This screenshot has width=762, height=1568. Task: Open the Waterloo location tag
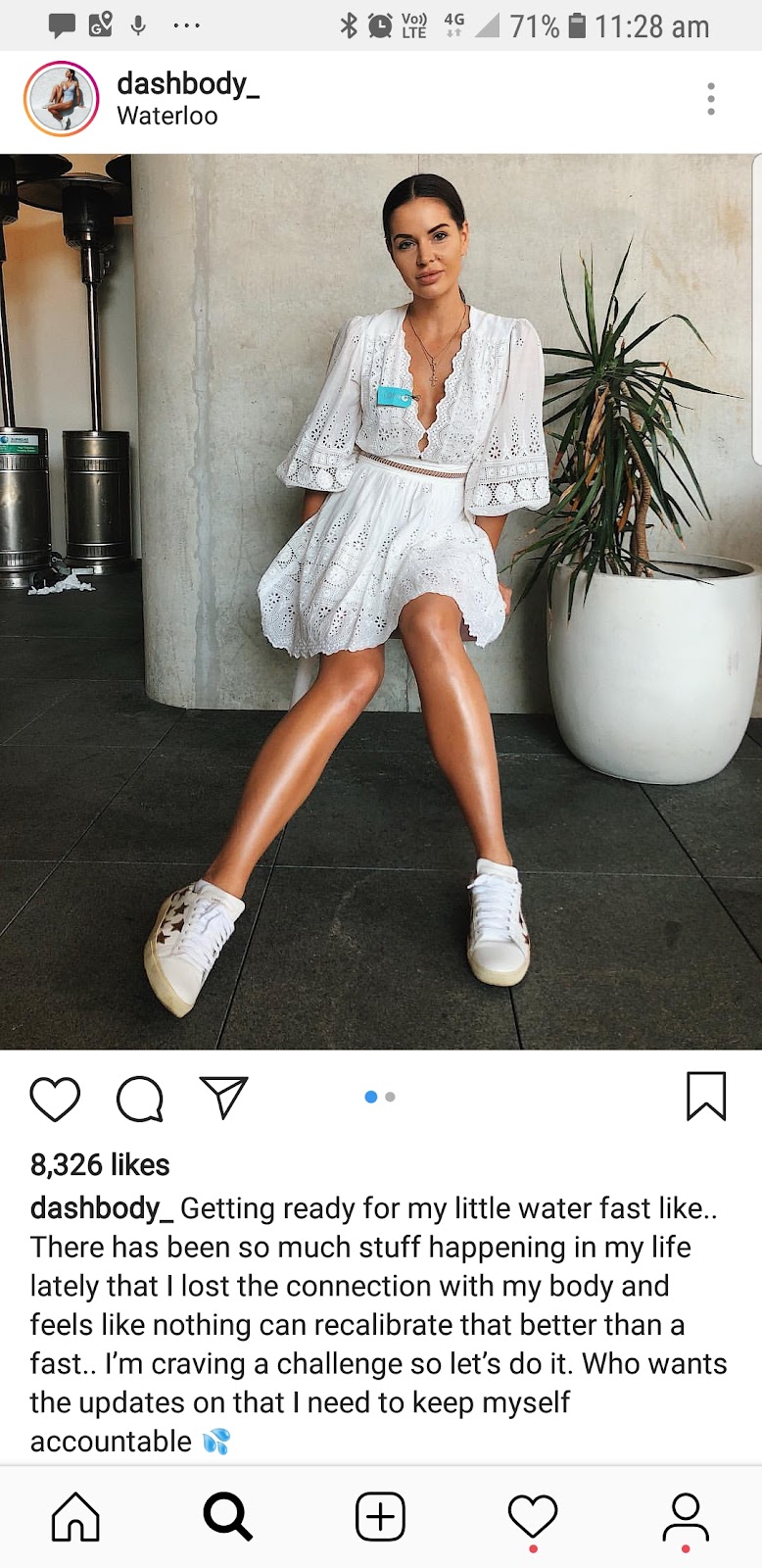(167, 117)
